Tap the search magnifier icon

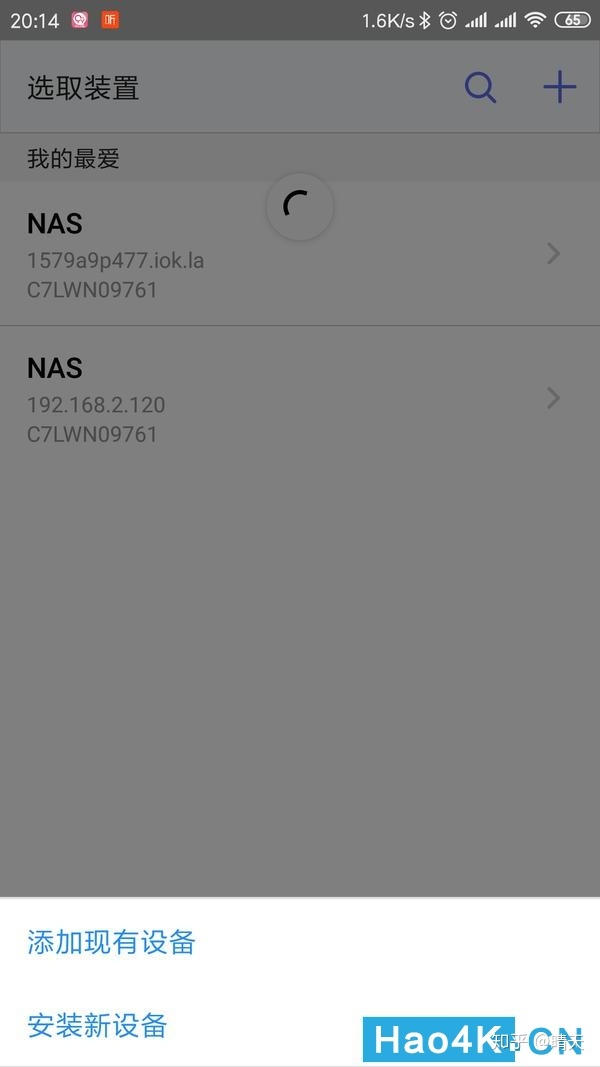point(480,88)
